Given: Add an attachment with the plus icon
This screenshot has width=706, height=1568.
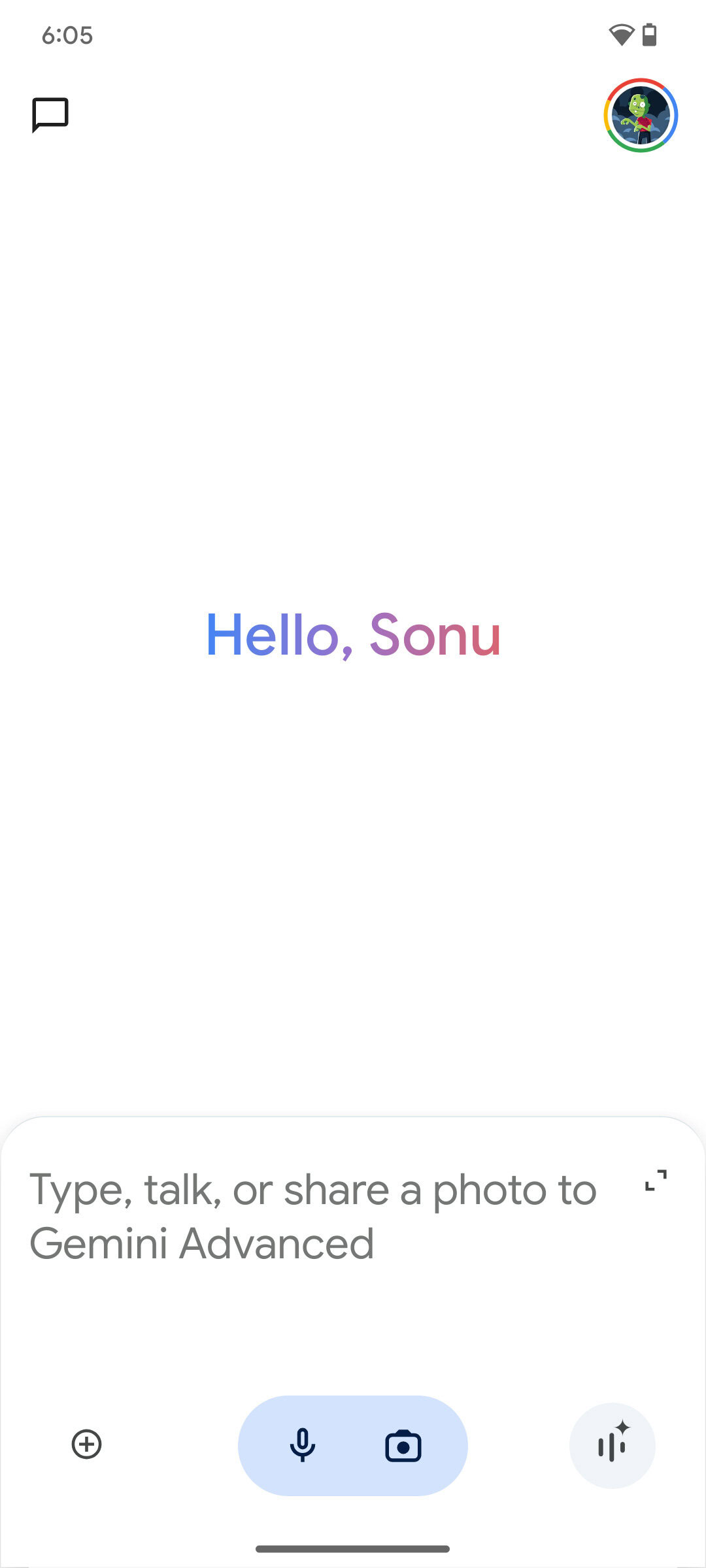Looking at the screenshot, I should (x=86, y=1444).
